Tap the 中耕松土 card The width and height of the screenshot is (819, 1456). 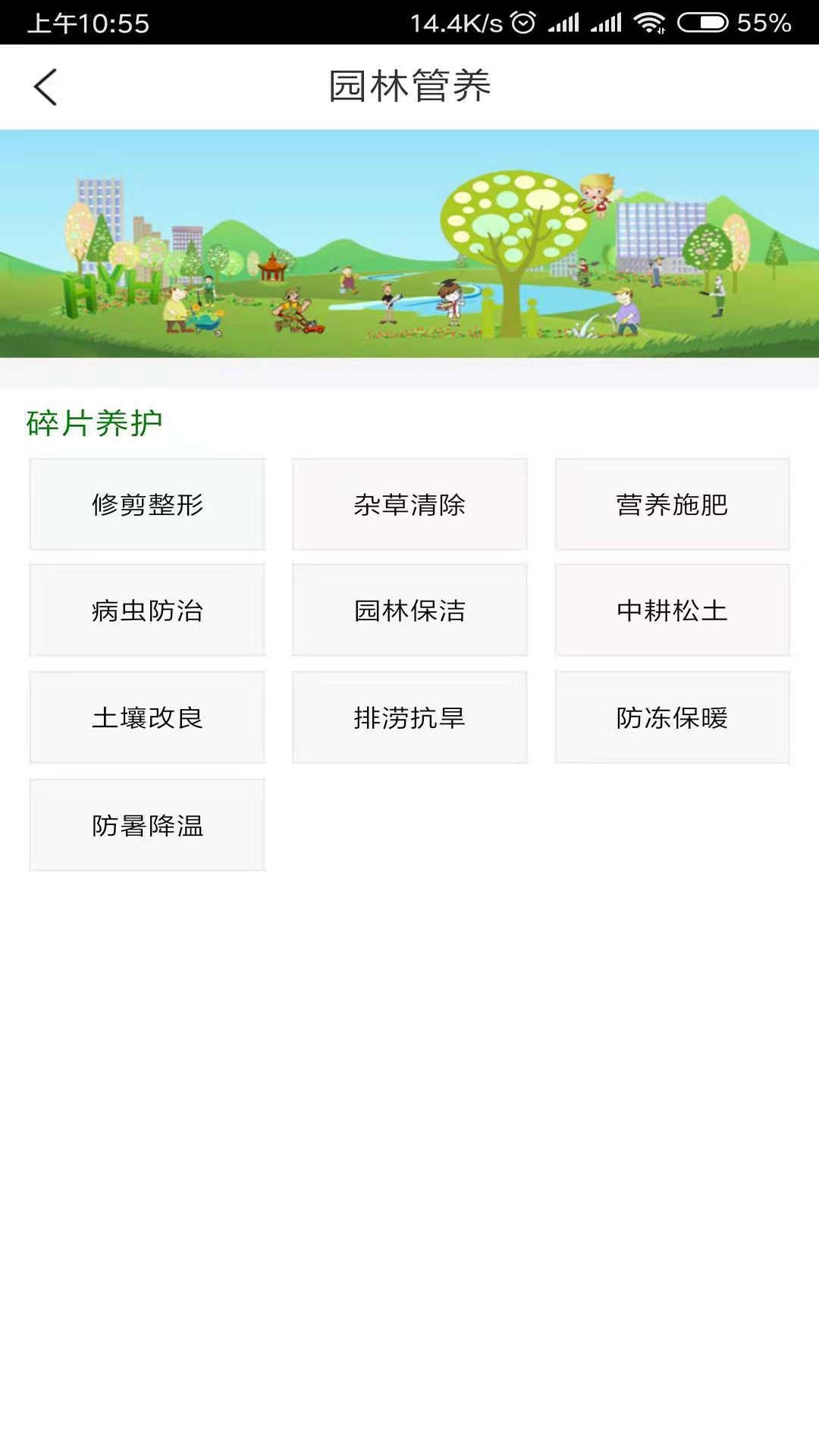[673, 610]
